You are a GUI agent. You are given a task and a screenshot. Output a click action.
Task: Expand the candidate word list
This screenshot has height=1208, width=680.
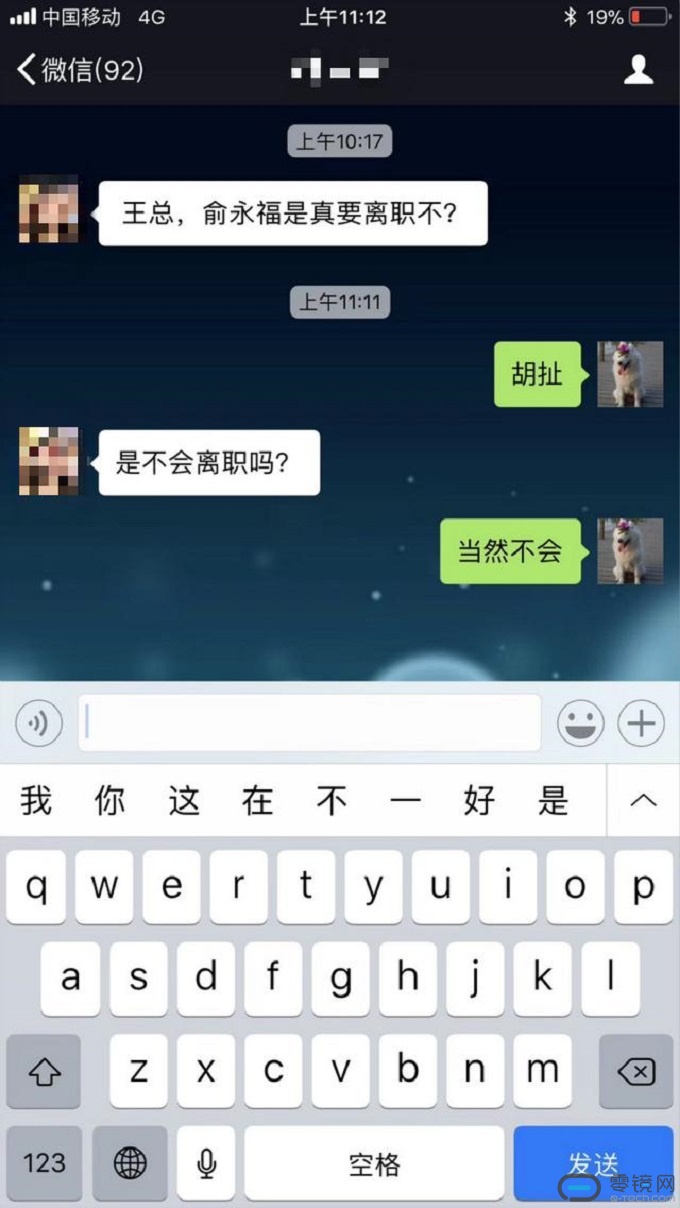coord(643,801)
